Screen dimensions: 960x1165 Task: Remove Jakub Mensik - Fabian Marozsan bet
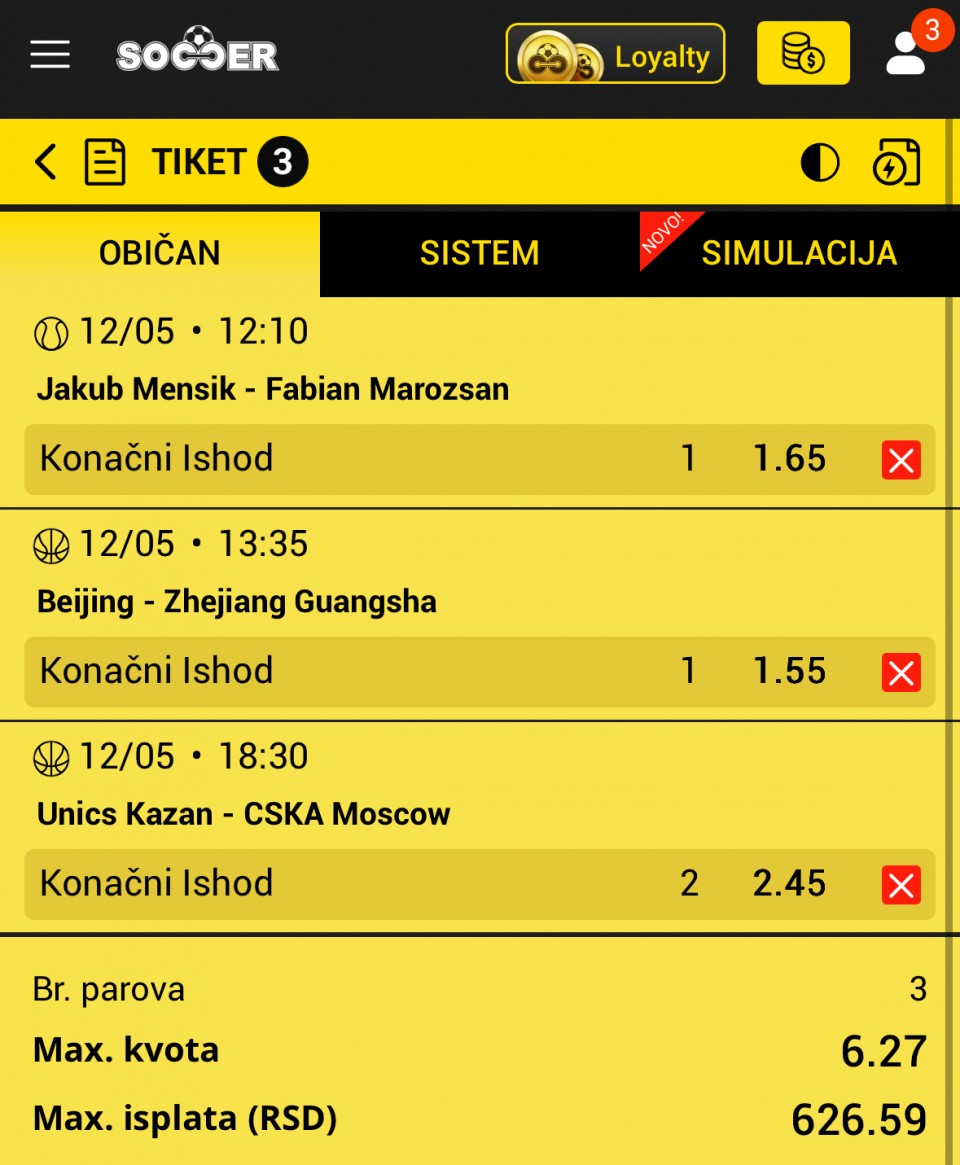coord(901,460)
